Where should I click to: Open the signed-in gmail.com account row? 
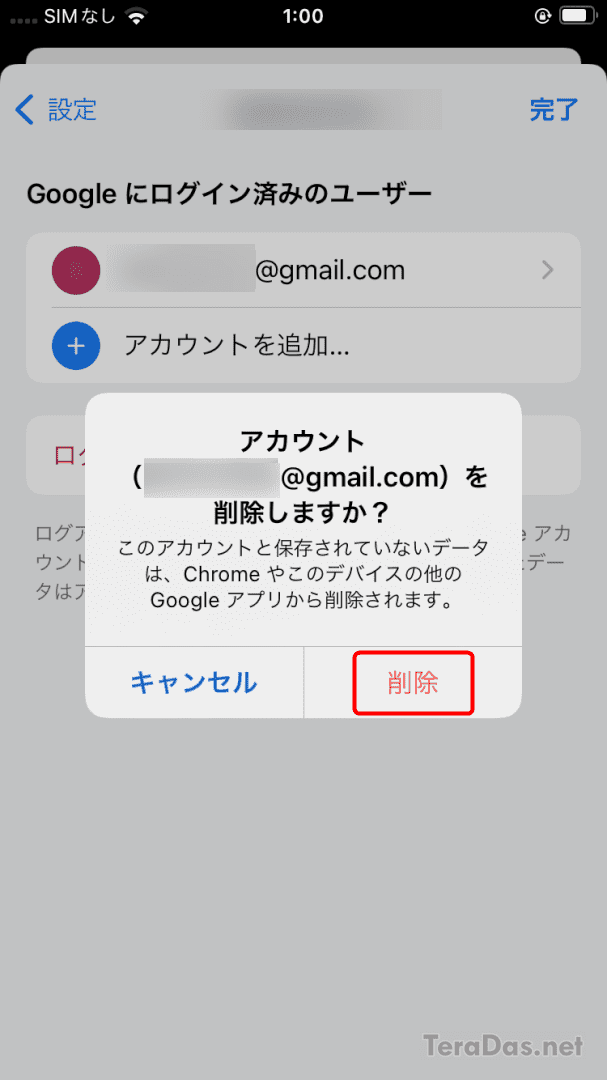tap(303, 271)
